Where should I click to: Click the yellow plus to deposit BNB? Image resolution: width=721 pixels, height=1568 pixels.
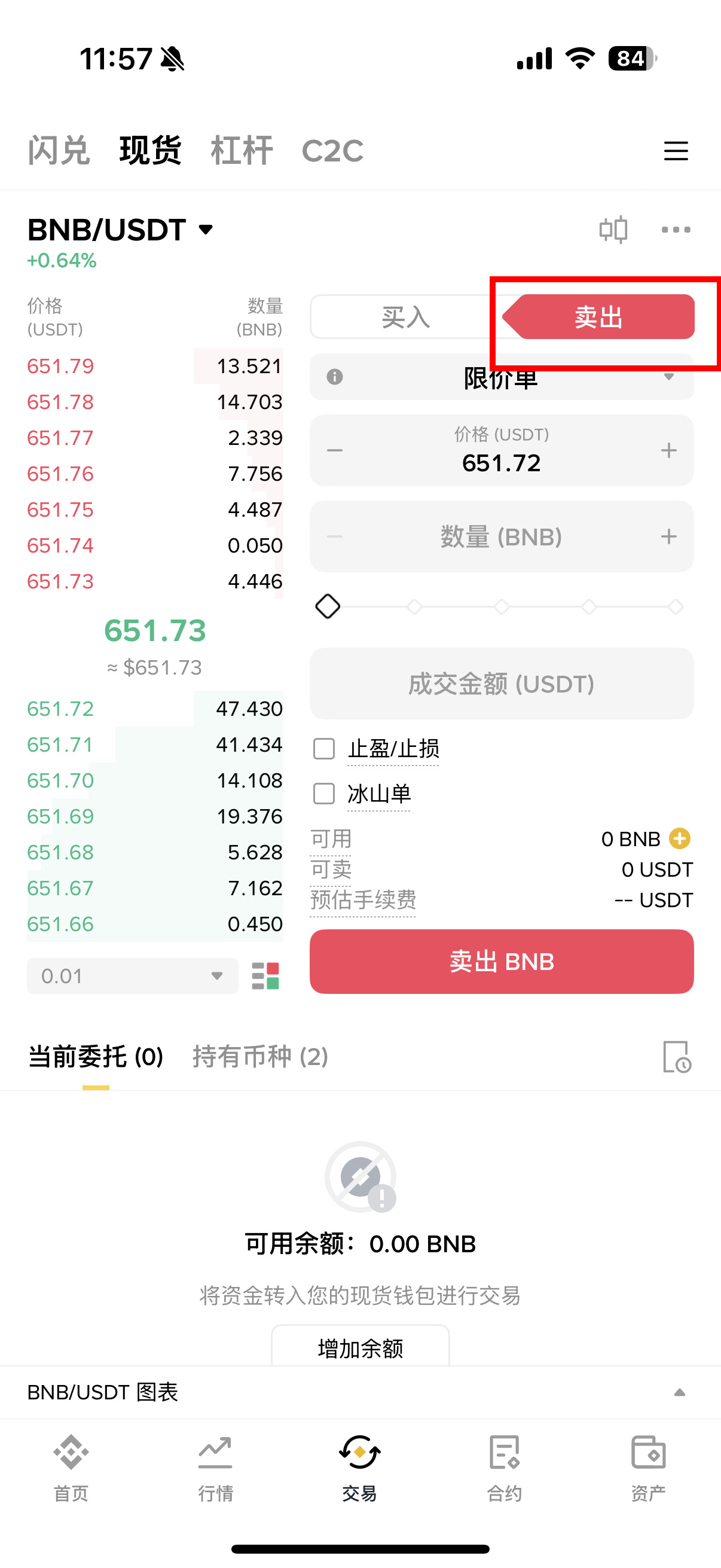point(679,838)
